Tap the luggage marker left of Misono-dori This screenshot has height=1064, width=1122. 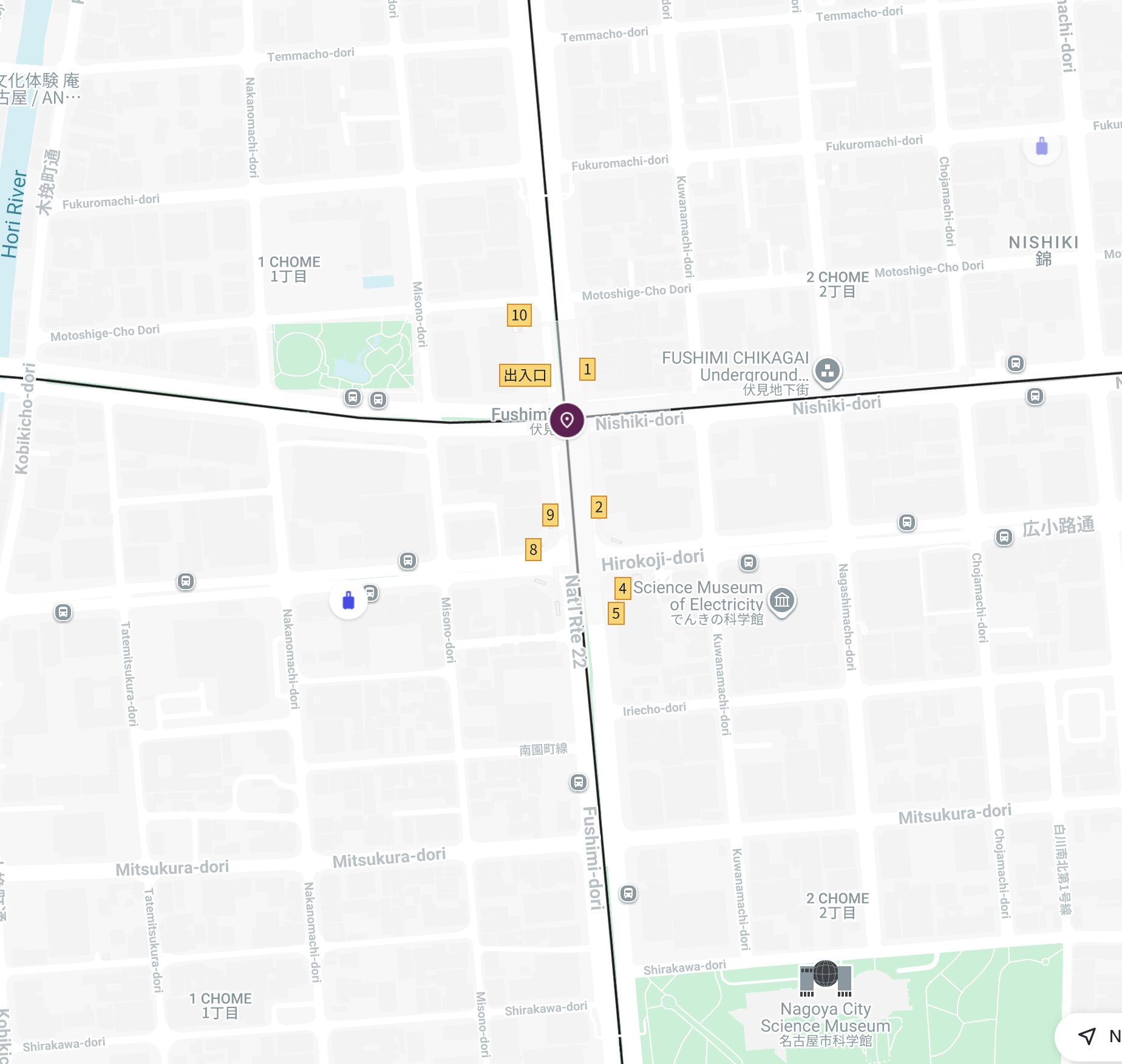348,601
